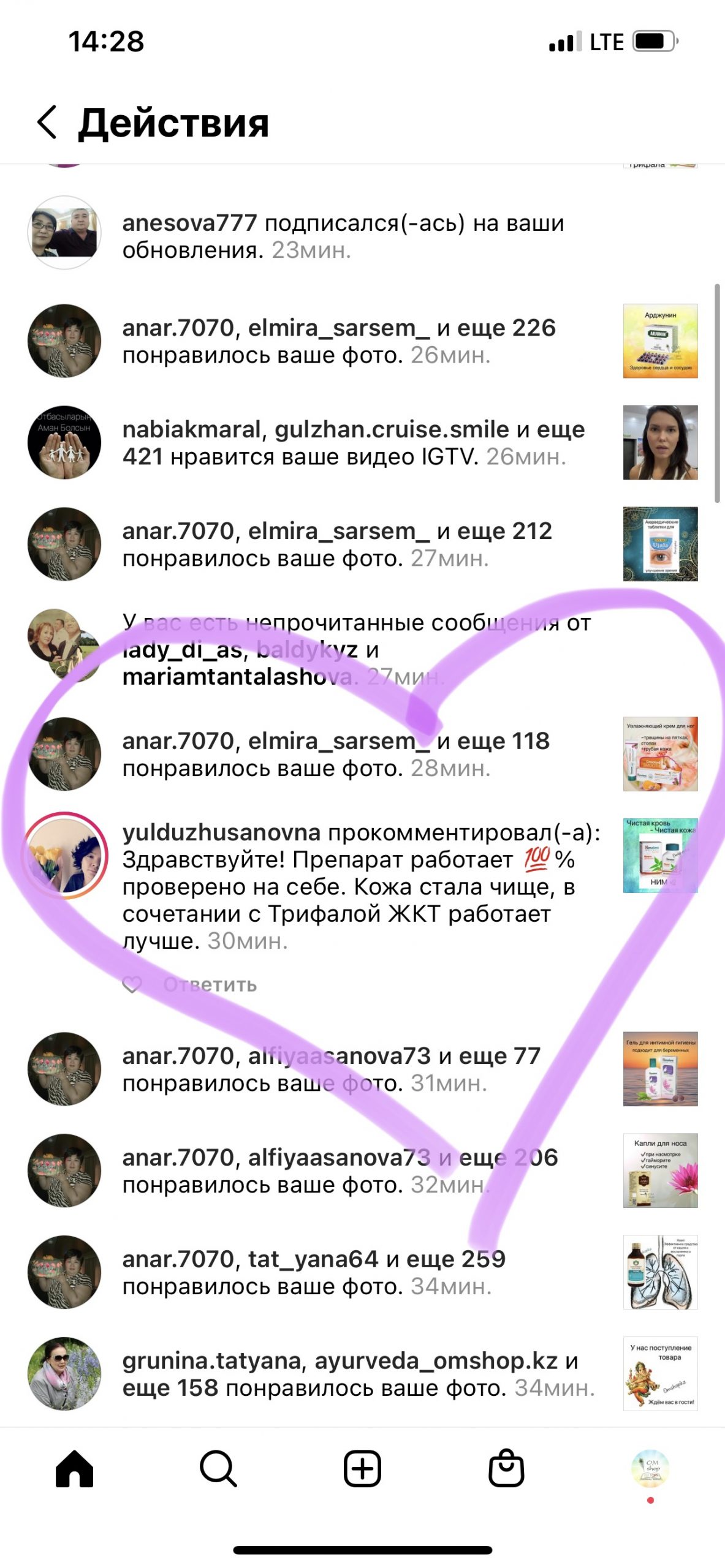Open anesova777's new follower notification
The image size is (725, 1568).
pos(343,236)
